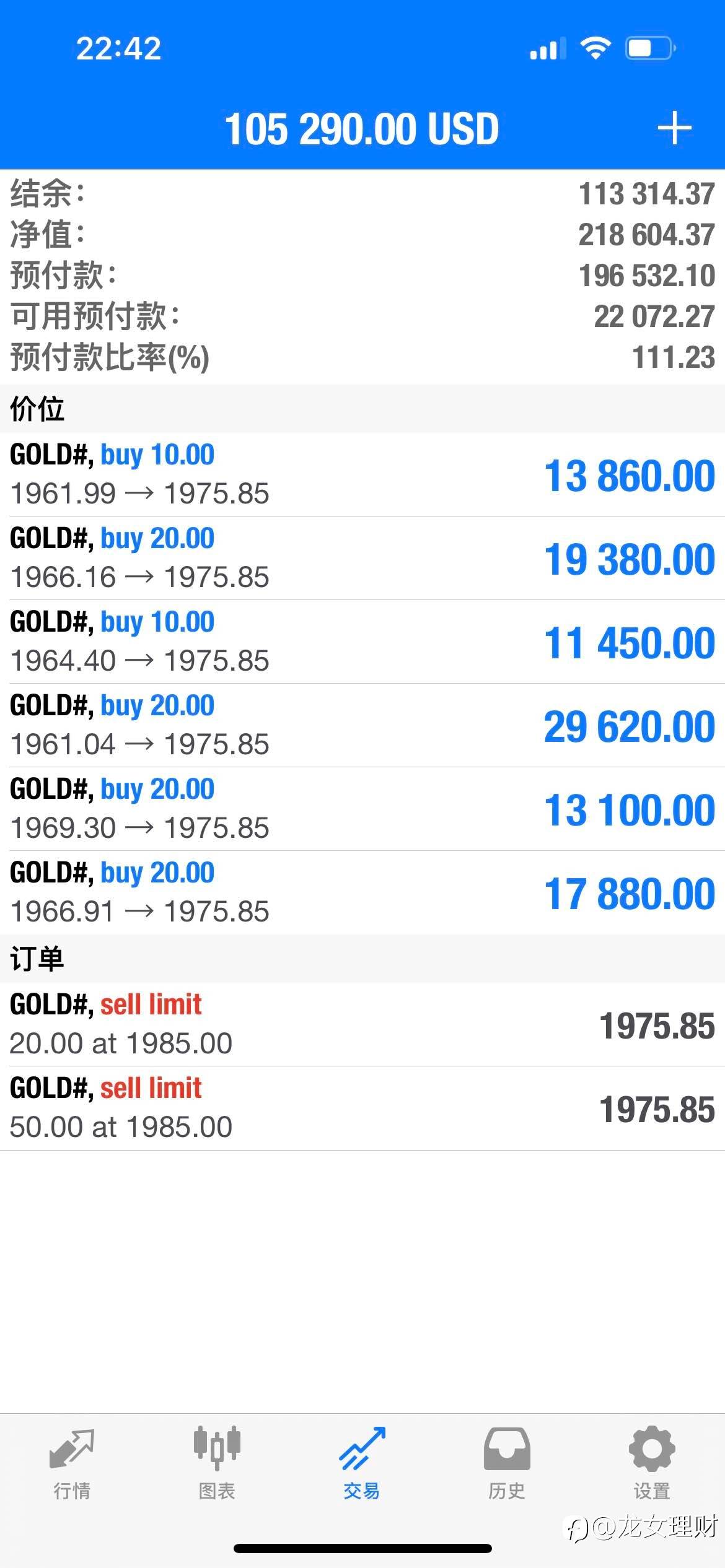The width and height of the screenshot is (725, 1568).
Task: Switch to the 图表 chart tab
Action: [x=217, y=1464]
